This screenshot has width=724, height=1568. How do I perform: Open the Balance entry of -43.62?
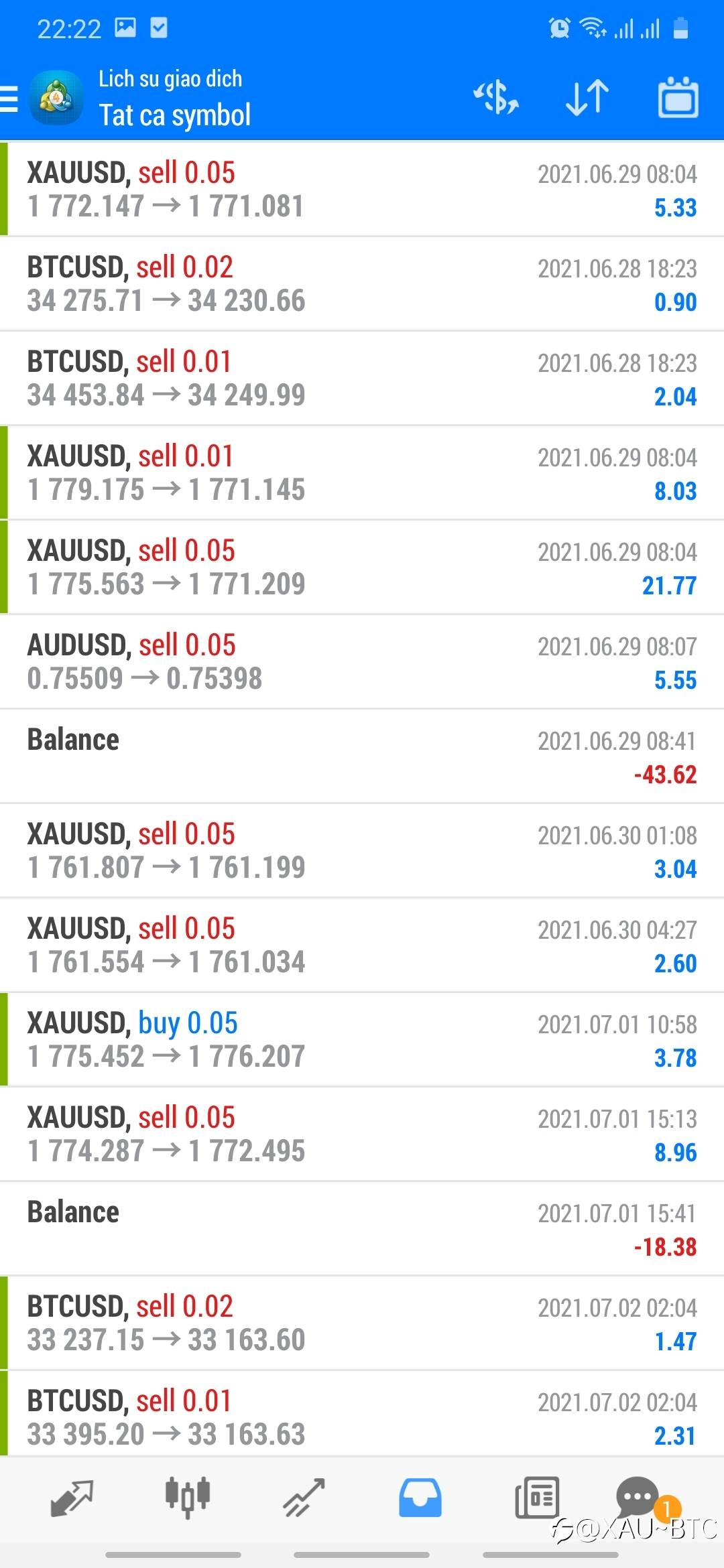click(x=362, y=756)
